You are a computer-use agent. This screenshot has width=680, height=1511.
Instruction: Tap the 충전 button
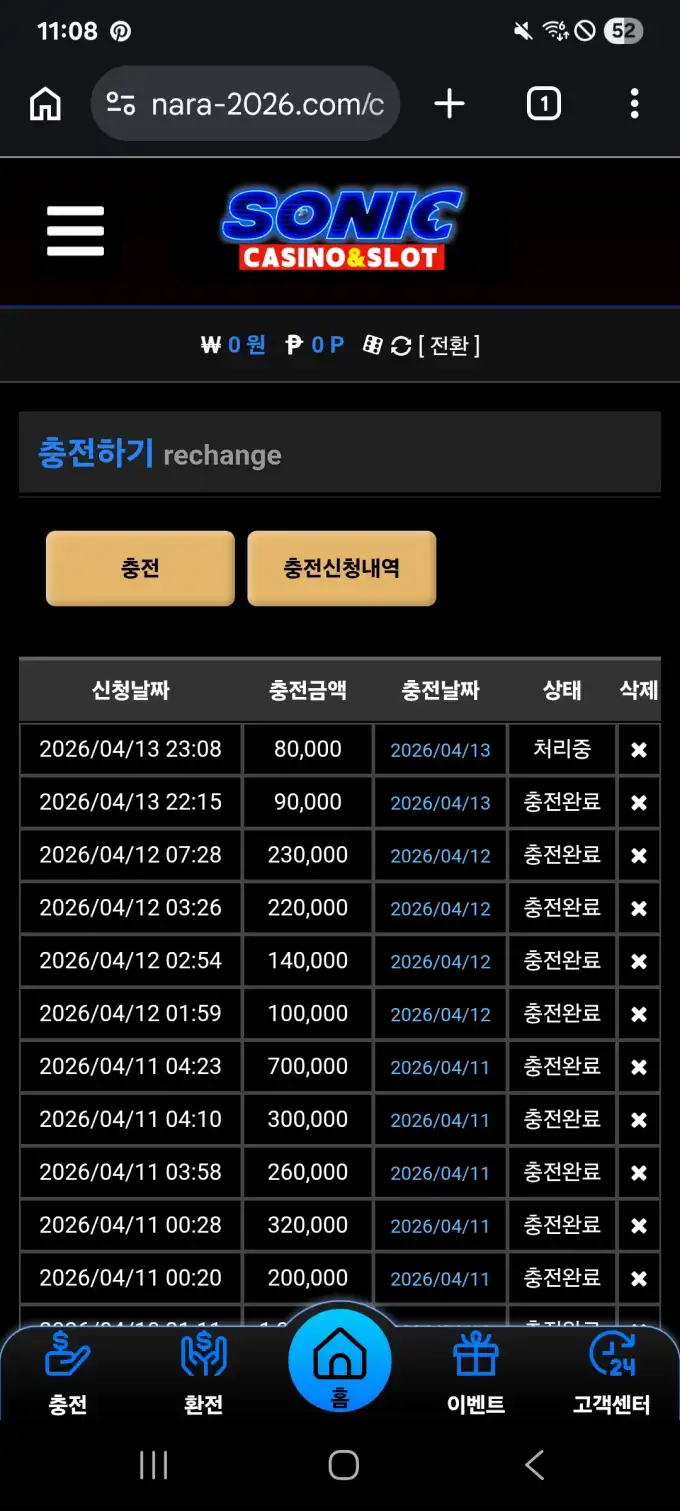point(140,568)
